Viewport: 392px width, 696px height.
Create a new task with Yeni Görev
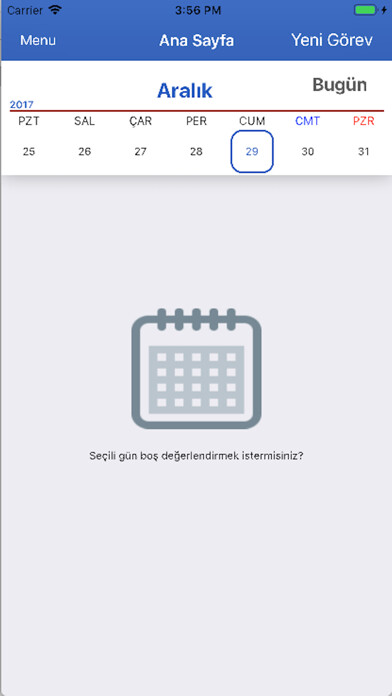click(x=332, y=40)
